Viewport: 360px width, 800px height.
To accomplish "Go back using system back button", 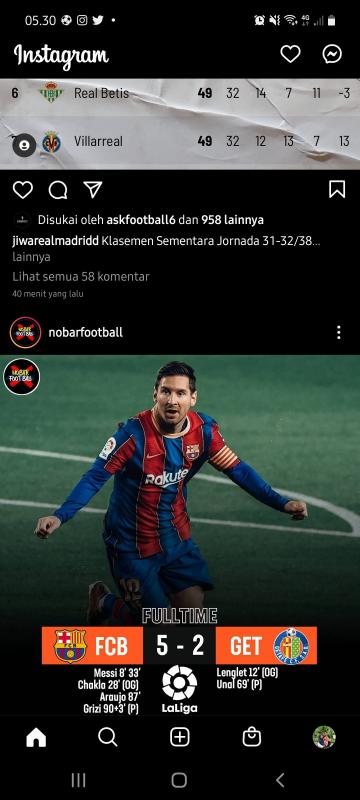I will (x=280, y=780).
